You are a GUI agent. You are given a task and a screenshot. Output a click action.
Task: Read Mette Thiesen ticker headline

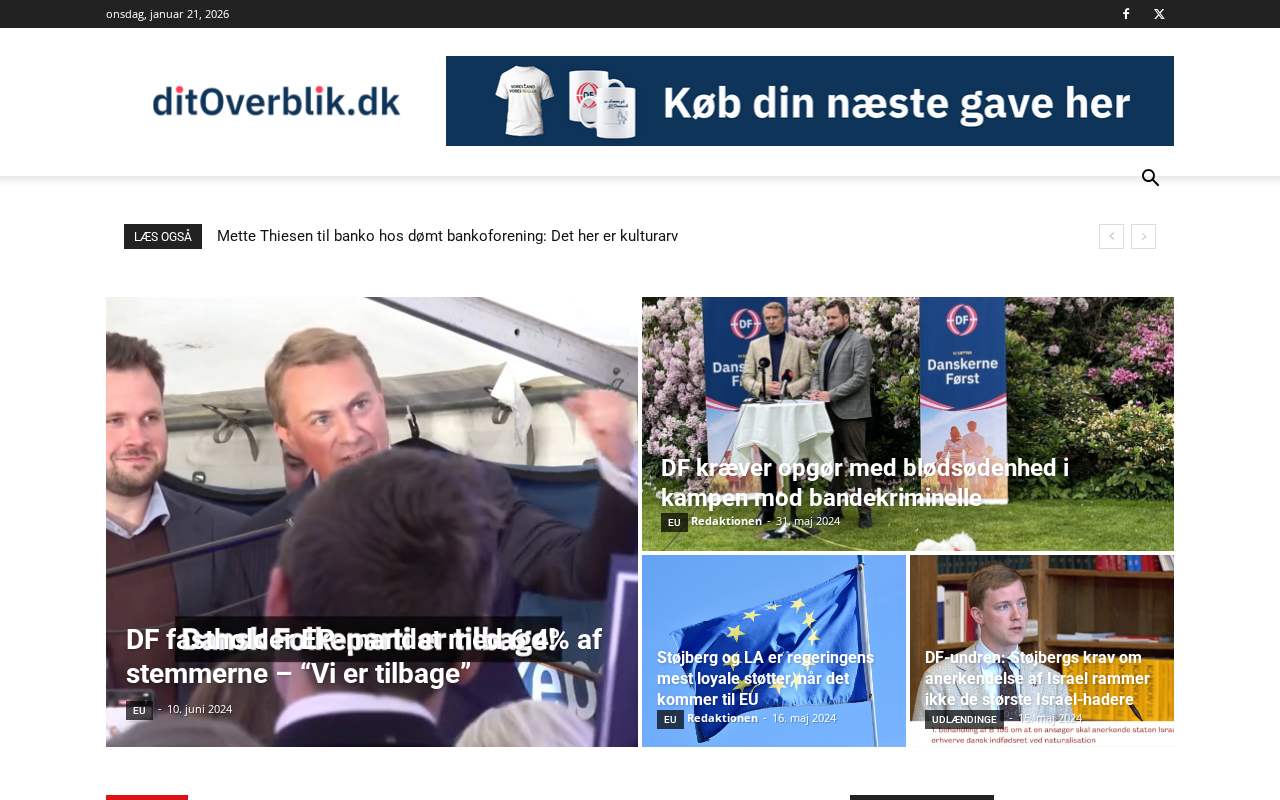(x=447, y=236)
